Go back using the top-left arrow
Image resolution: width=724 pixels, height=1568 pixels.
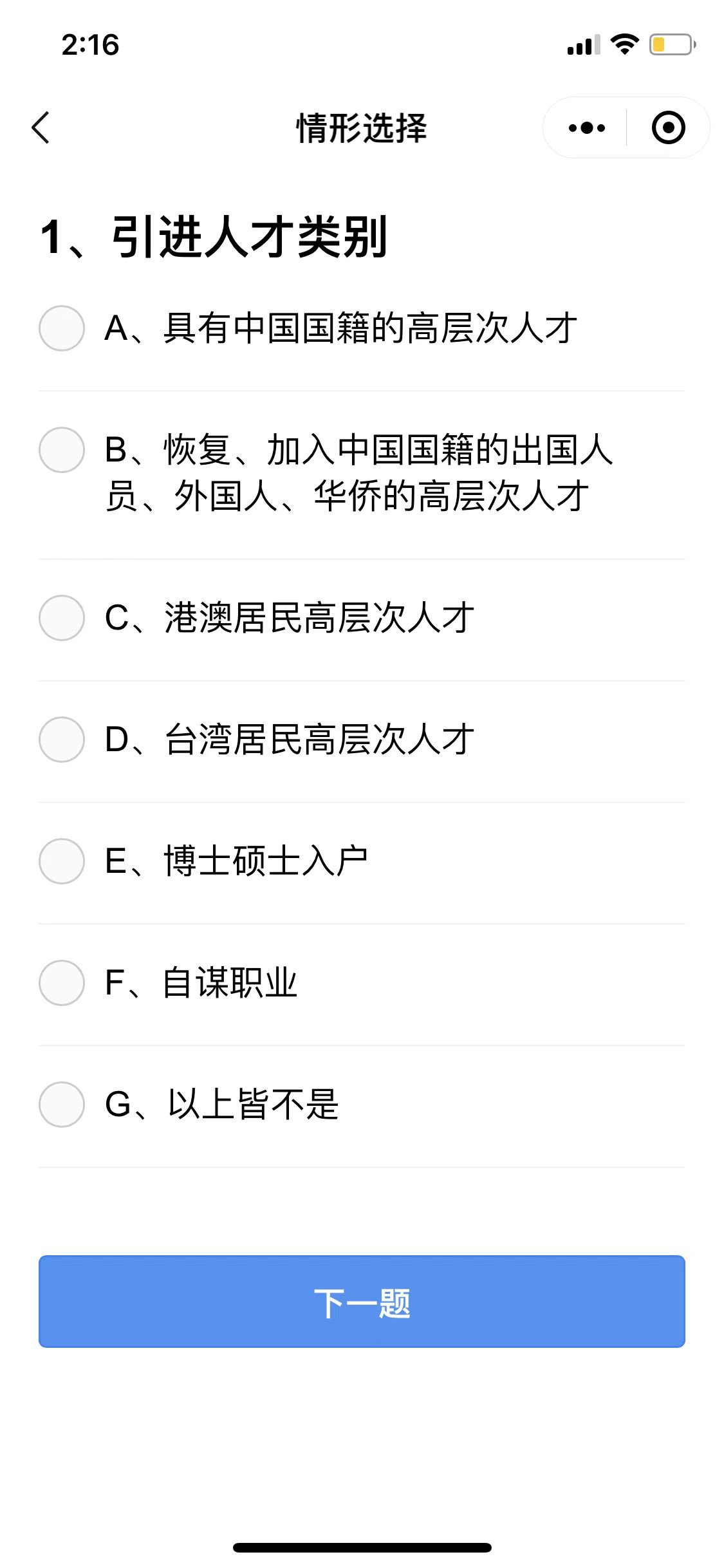click(x=41, y=127)
